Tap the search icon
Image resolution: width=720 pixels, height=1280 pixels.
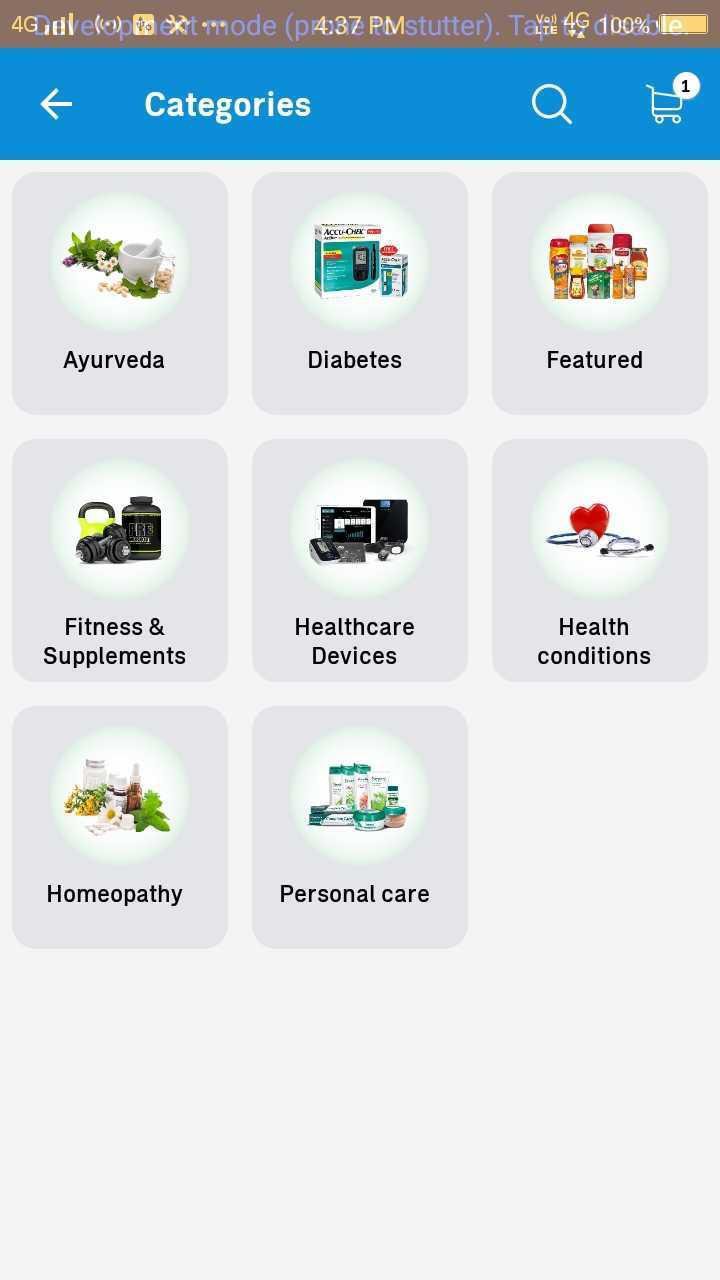[551, 104]
